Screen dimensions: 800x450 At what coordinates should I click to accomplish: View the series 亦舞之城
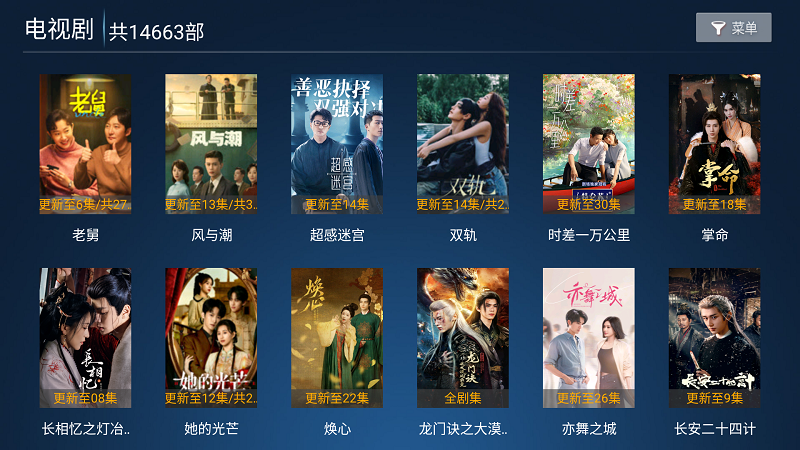(x=589, y=338)
